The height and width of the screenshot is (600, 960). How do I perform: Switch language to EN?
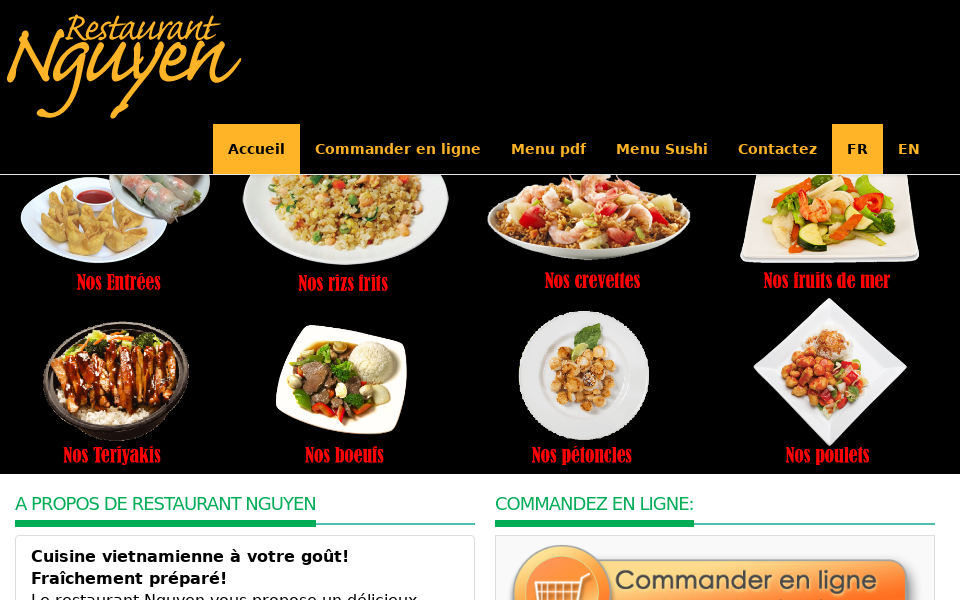[x=908, y=149]
